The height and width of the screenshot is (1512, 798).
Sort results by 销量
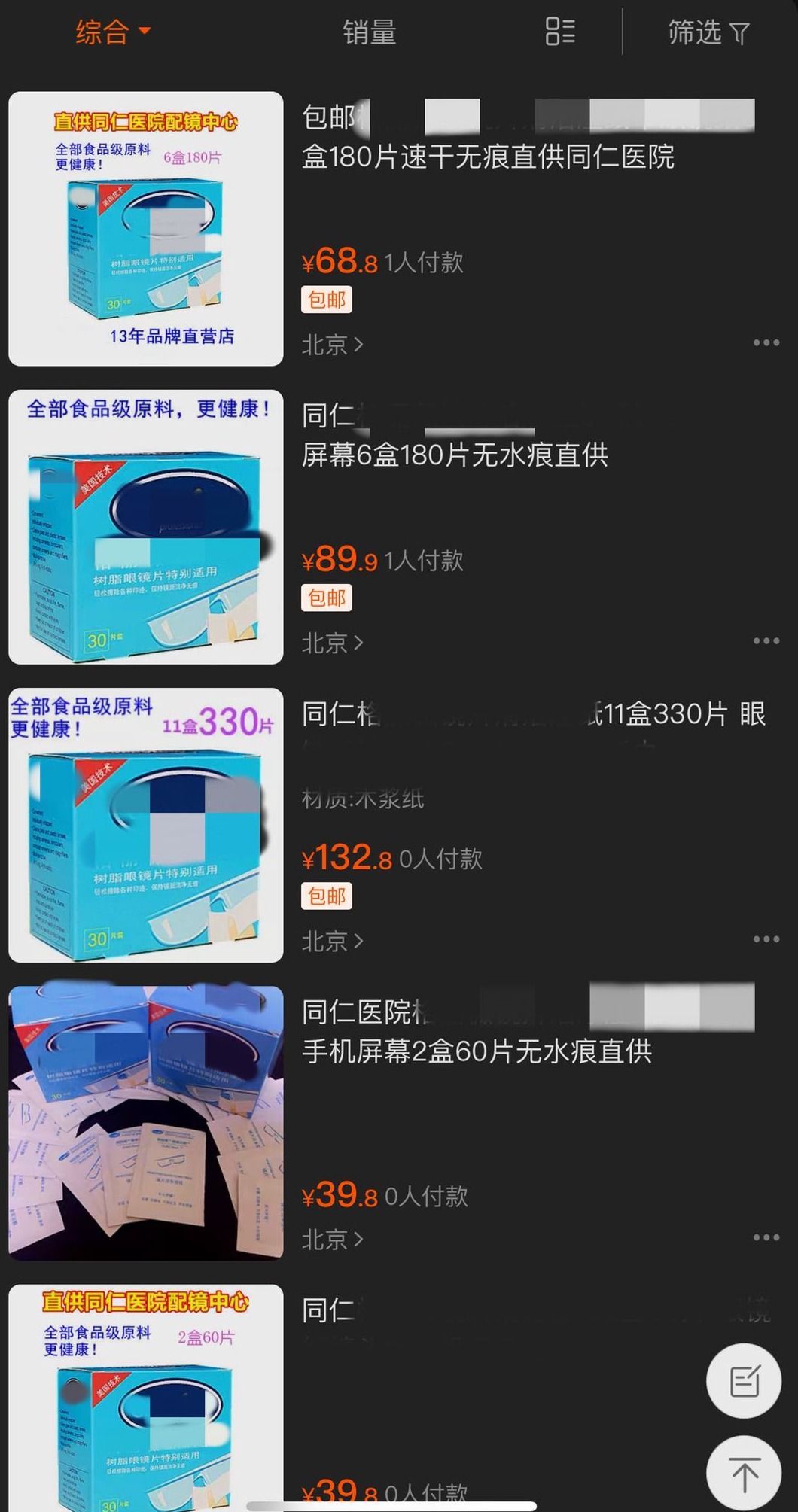(369, 32)
